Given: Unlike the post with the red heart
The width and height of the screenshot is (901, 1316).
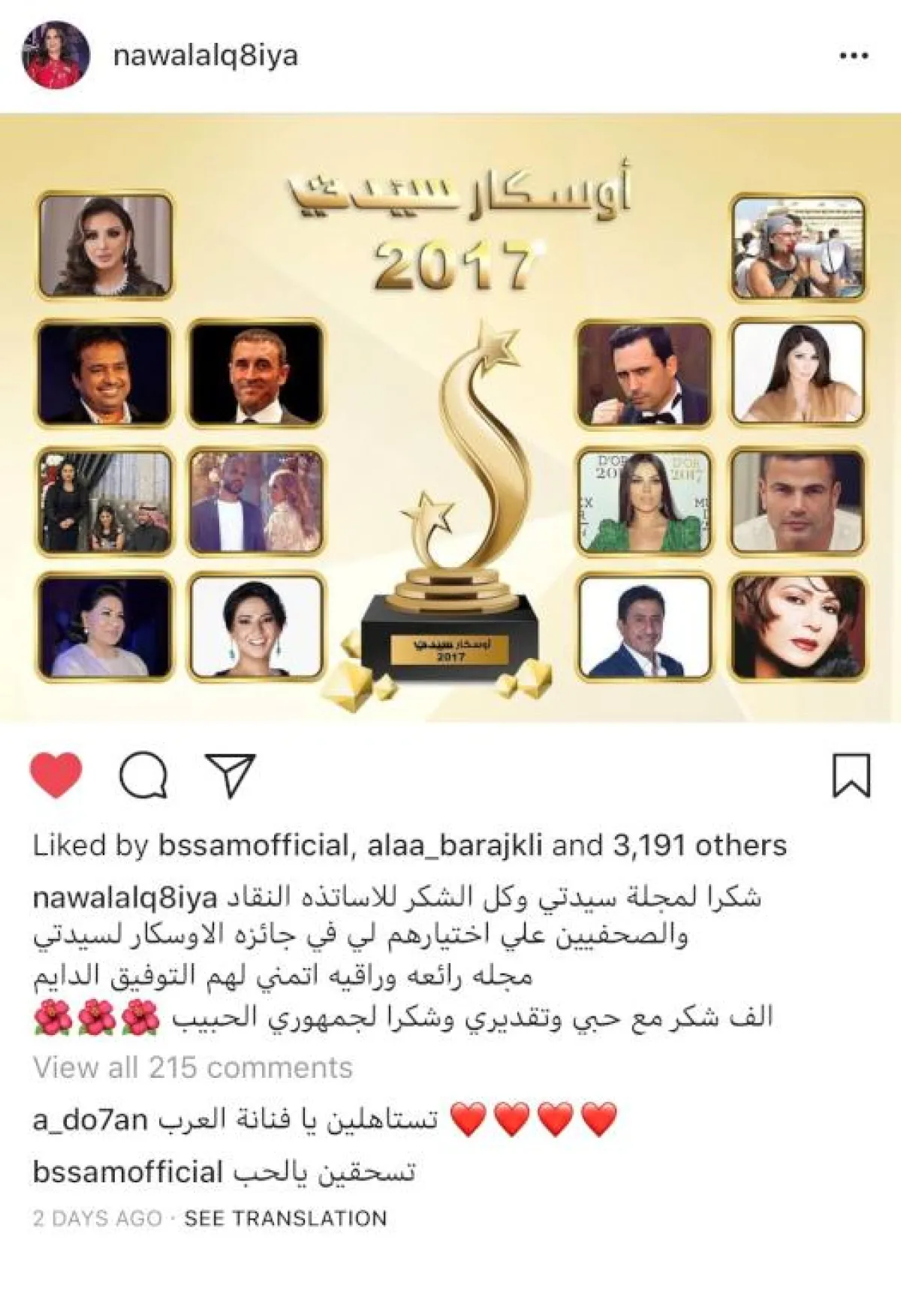Looking at the screenshot, I should pyautogui.click(x=56, y=775).
